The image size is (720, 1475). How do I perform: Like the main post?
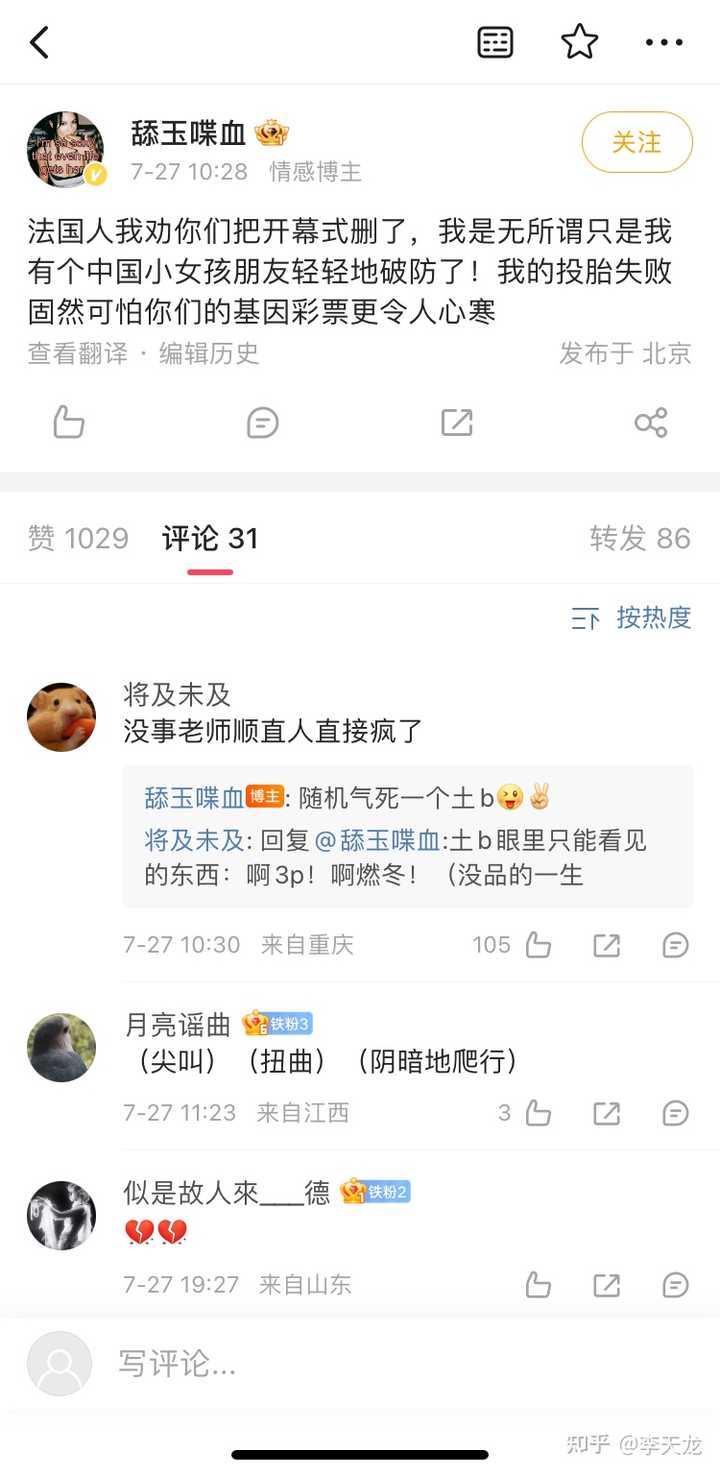68,422
